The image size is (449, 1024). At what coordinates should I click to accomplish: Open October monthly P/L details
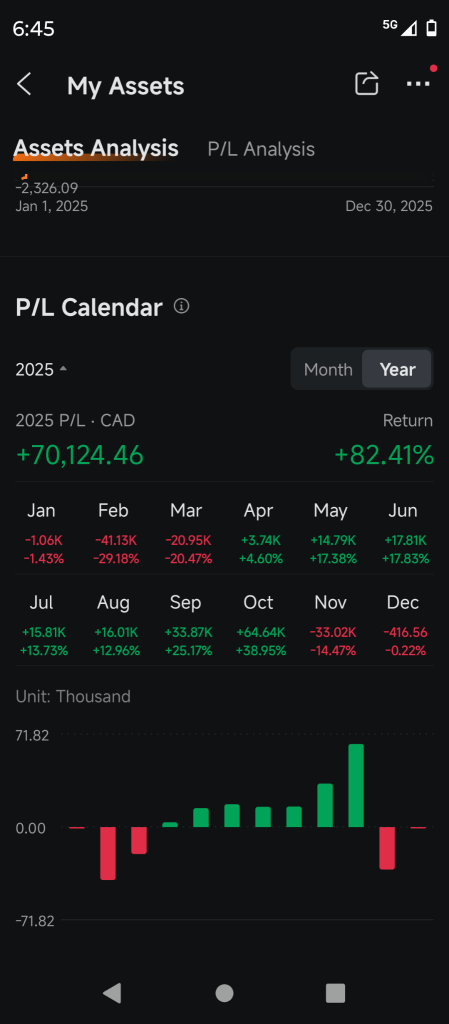pos(258,626)
